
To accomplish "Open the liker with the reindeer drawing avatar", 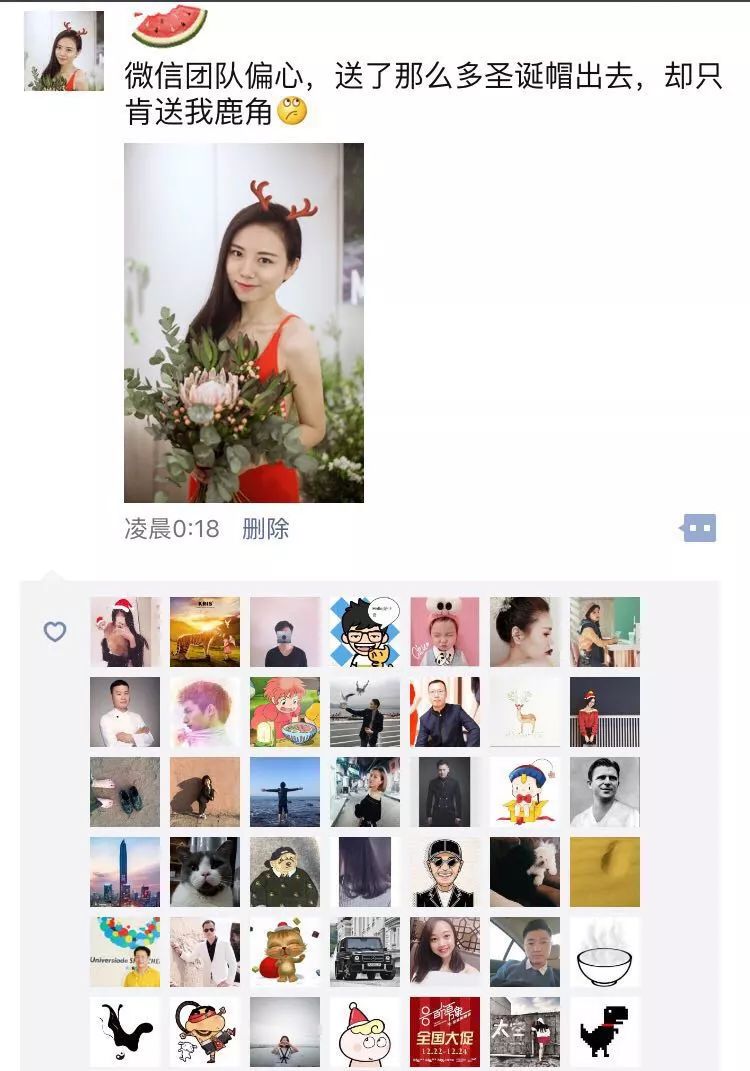I will [525, 712].
